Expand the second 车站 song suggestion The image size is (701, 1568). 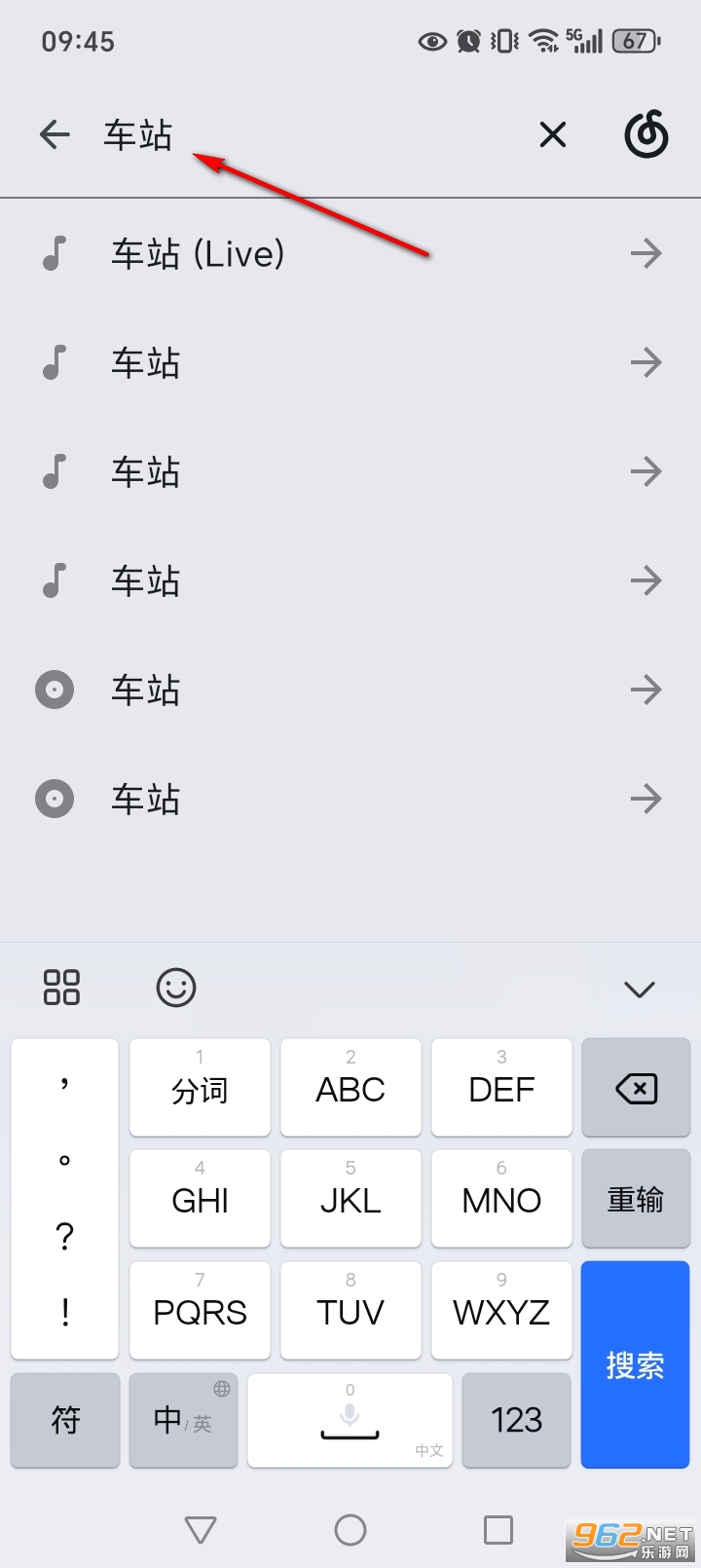click(x=646, y=362)
